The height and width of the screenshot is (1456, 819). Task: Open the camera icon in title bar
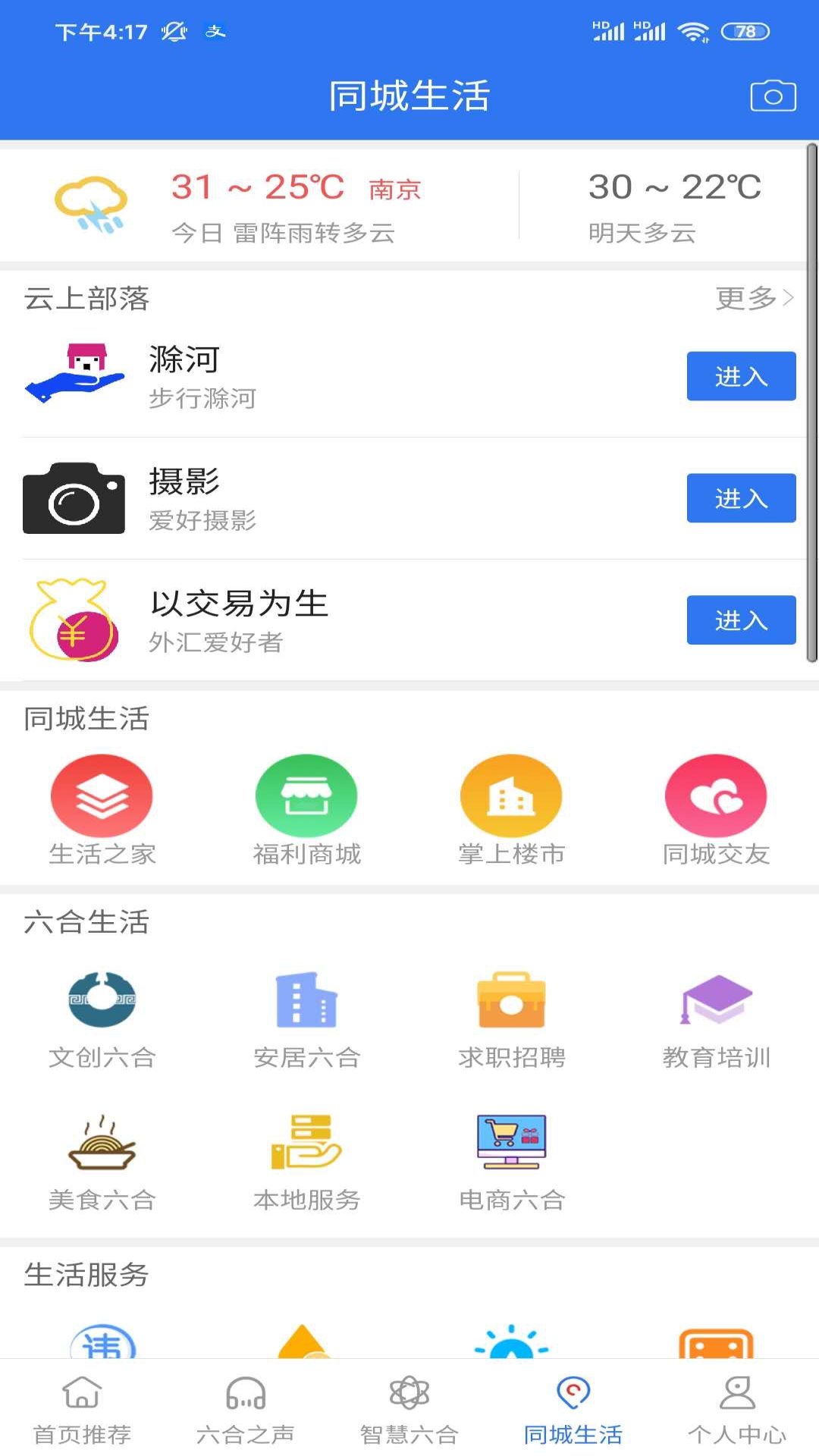(x=771, y=96)
